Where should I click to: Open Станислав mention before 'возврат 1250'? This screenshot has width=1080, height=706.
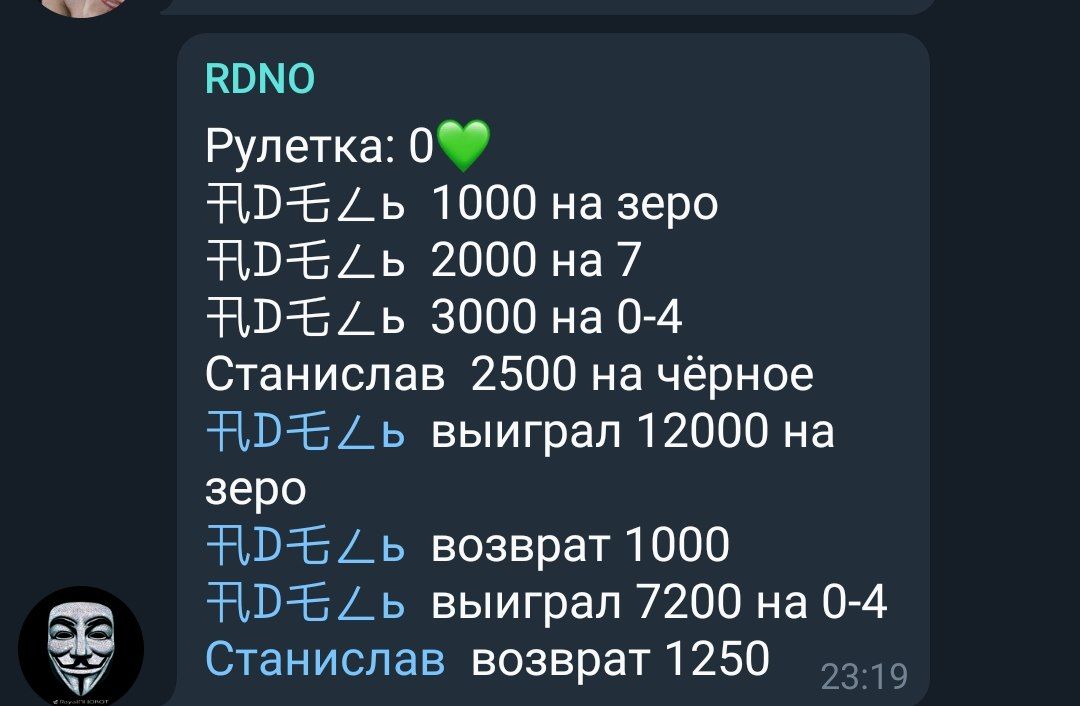point(325,659)
